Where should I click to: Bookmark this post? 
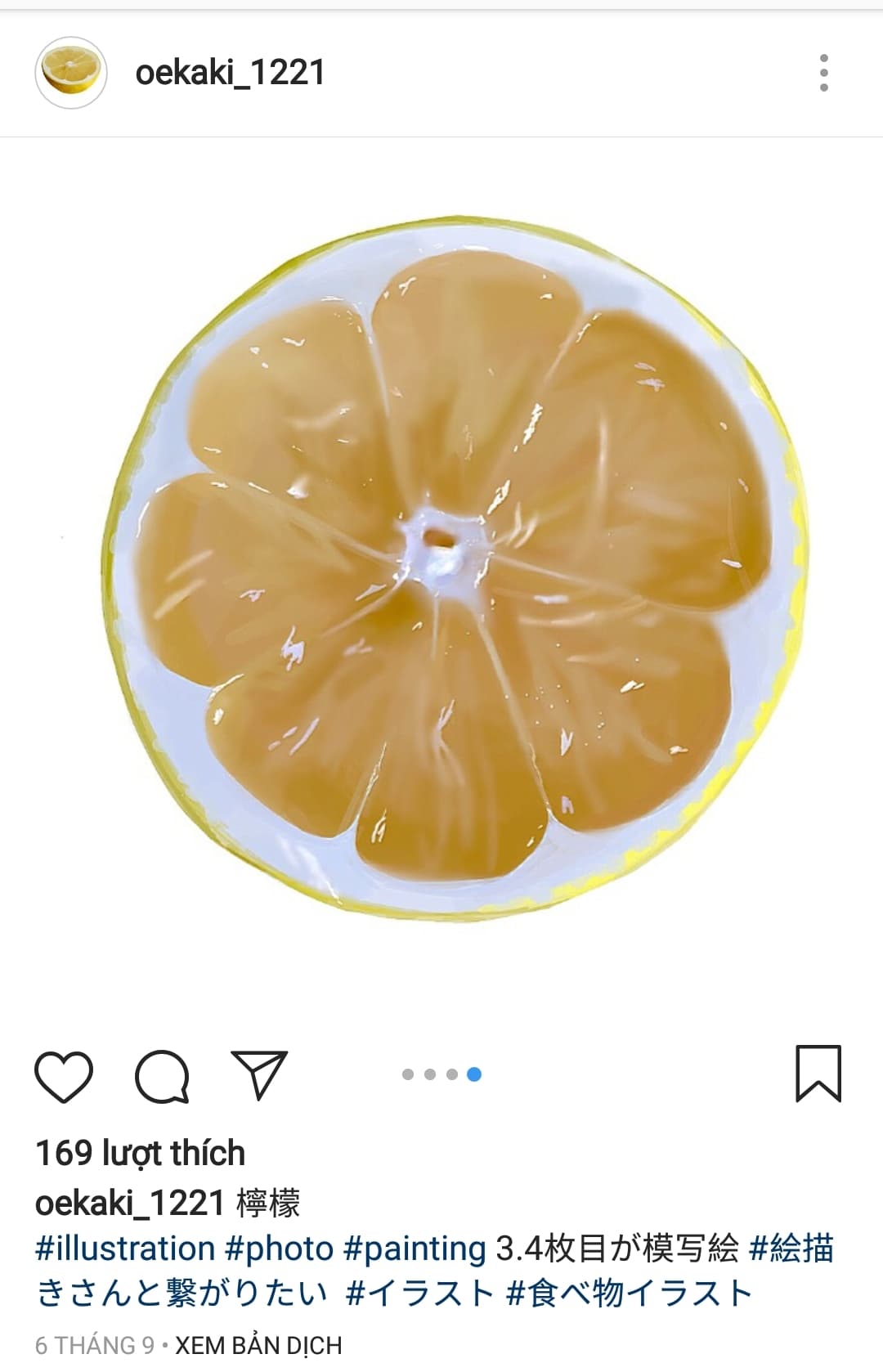(818, 1074)
